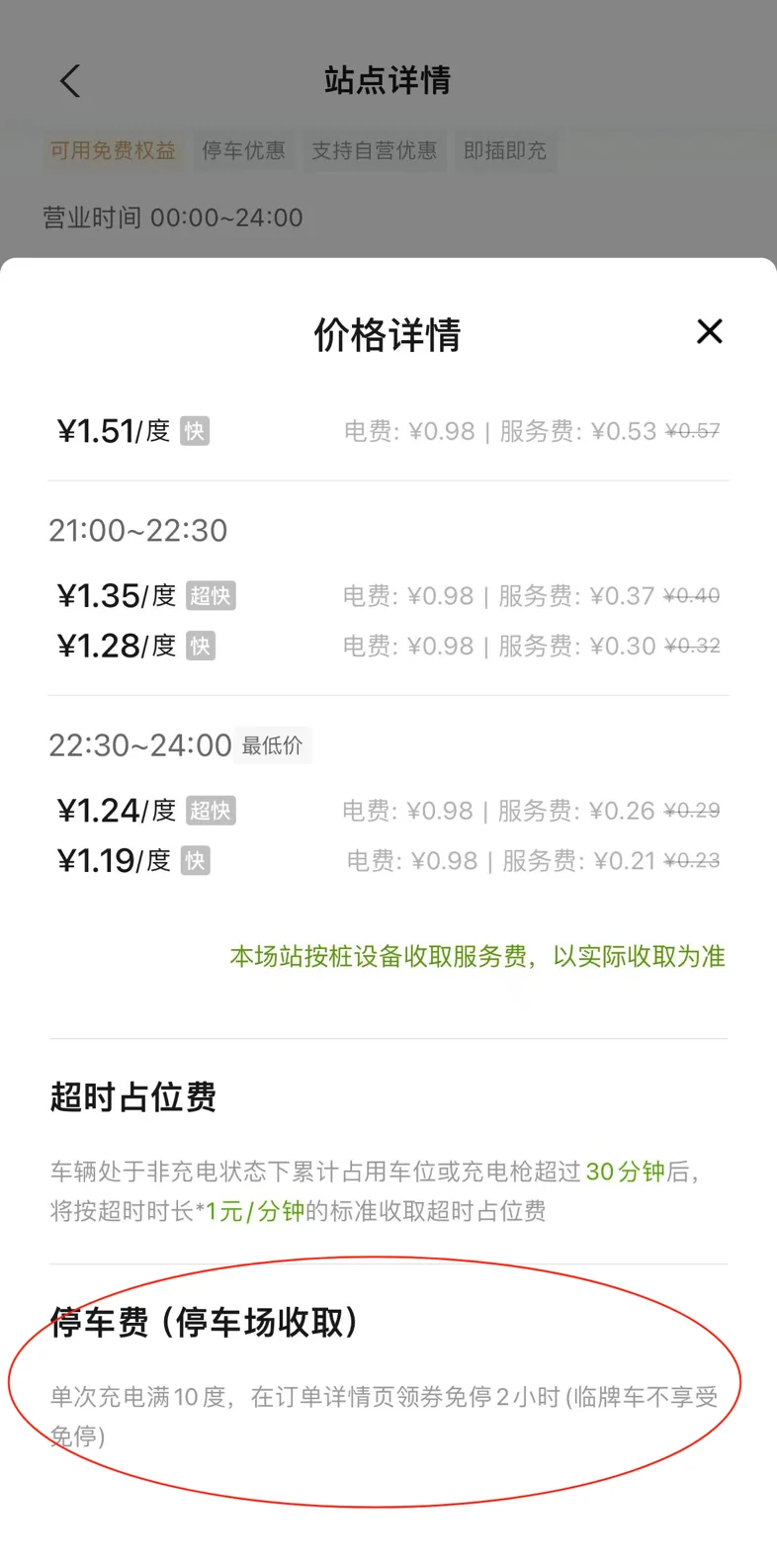Go back from the 站点详情 page
This screenshot has height=1568, width=777.
pyautogui.click(x=69, y=81)
